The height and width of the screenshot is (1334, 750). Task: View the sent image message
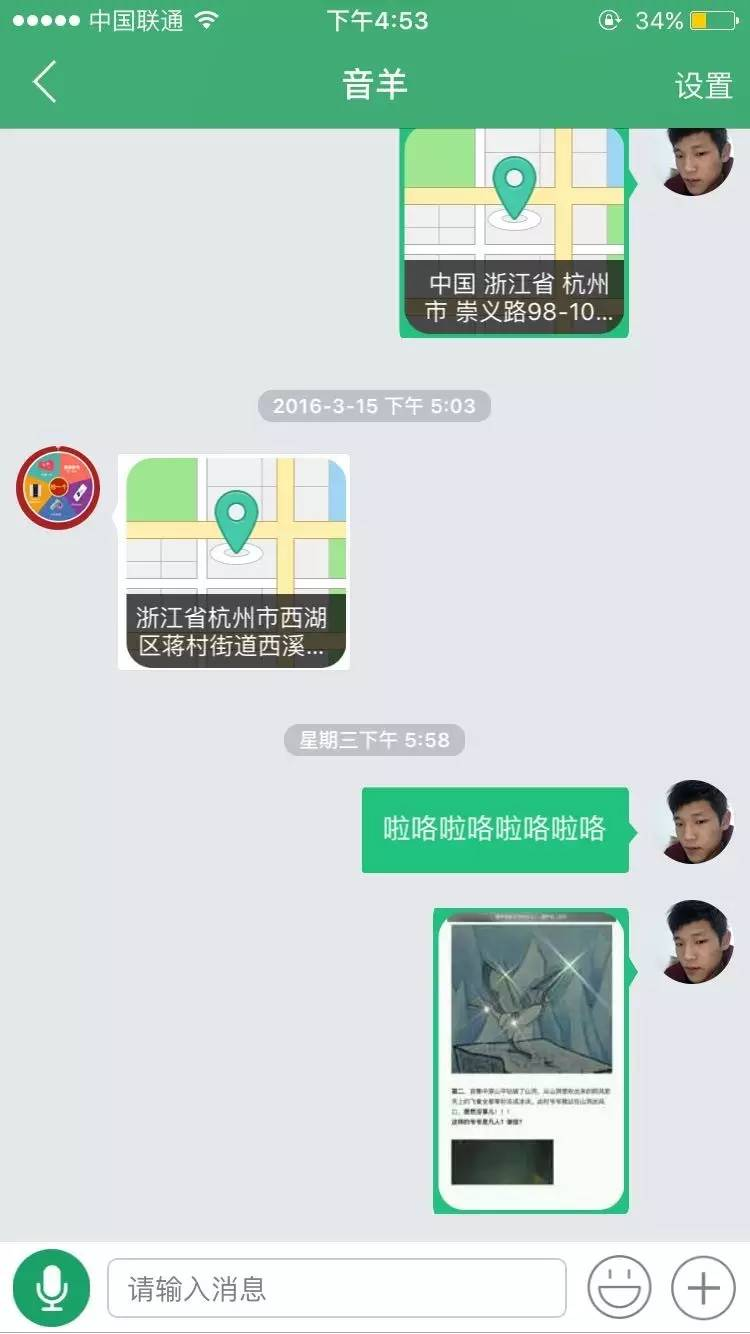tap(531, 1060)
